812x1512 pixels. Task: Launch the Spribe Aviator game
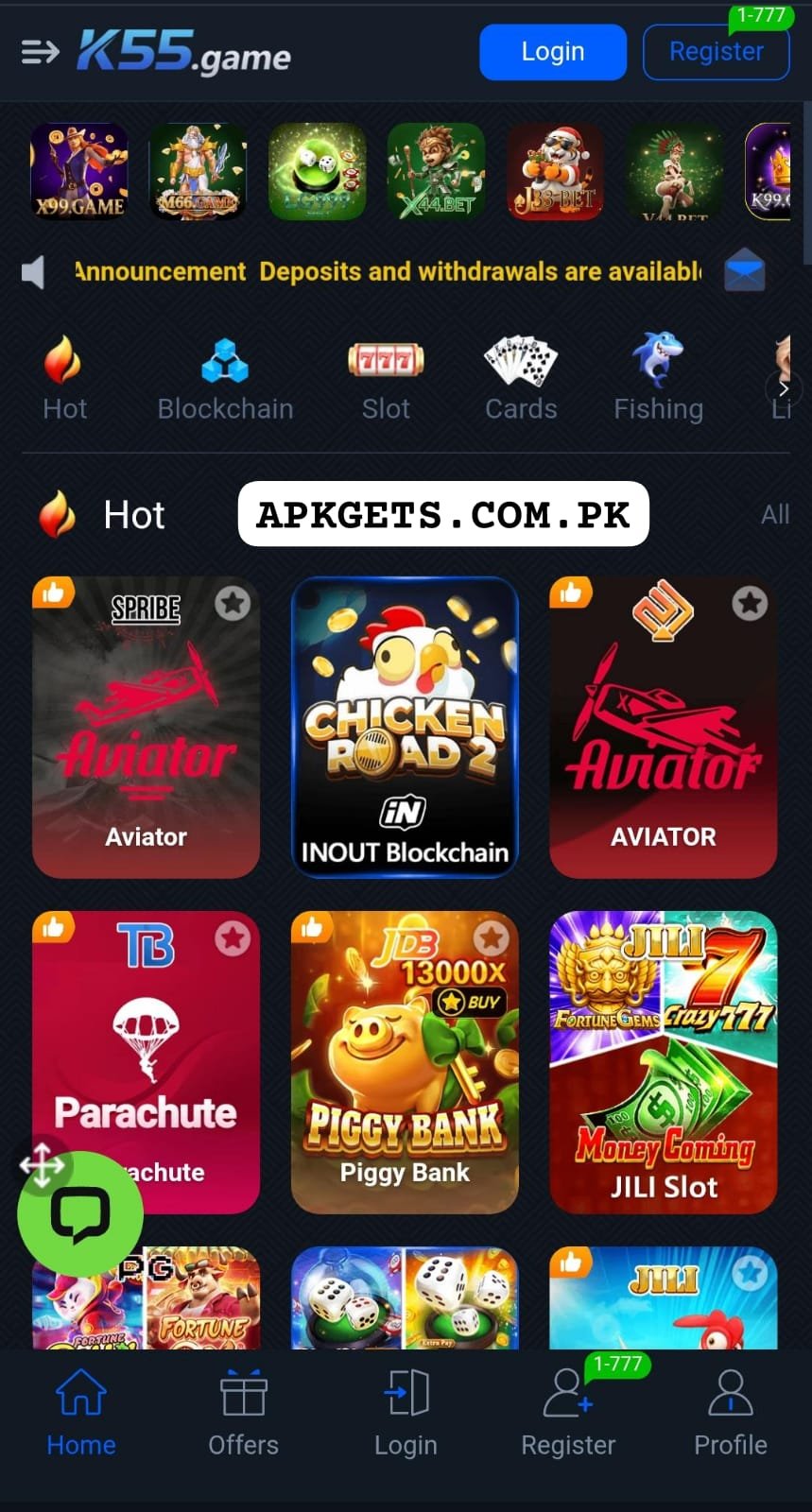coord(146,728)
